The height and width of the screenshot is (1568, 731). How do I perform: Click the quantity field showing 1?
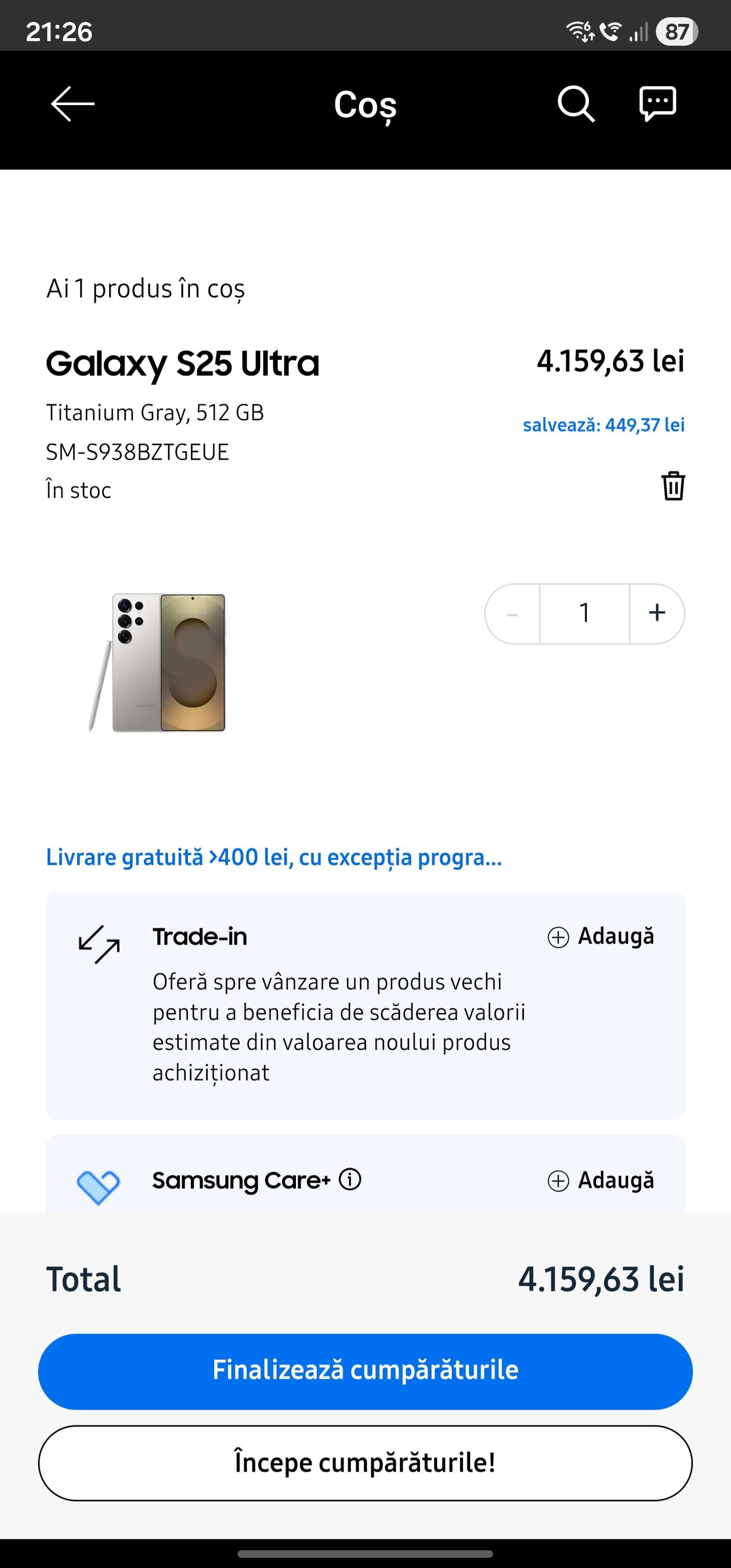pos(584,613)
